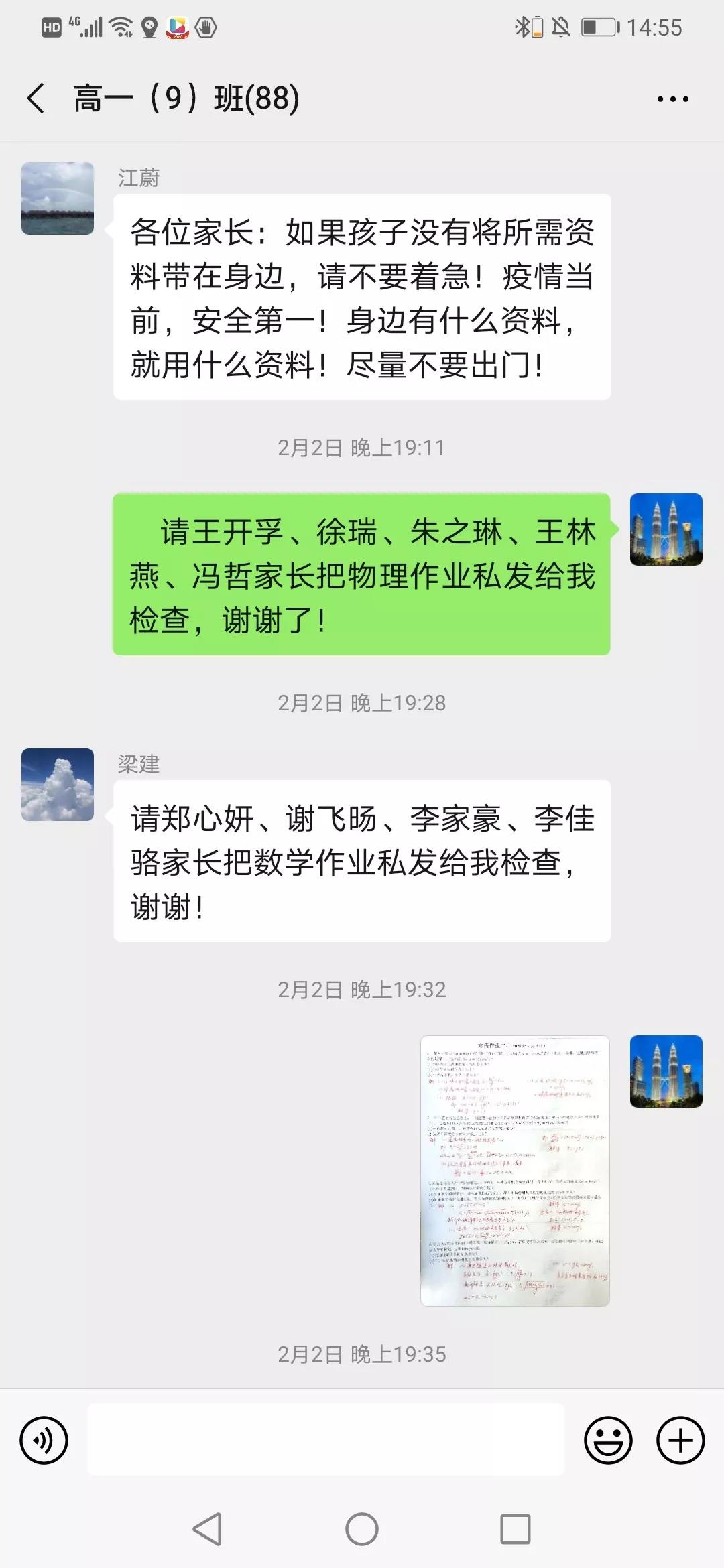Focus the message text field
Viewport: 724px width, 1568px height.
(x=326, y=1440)
